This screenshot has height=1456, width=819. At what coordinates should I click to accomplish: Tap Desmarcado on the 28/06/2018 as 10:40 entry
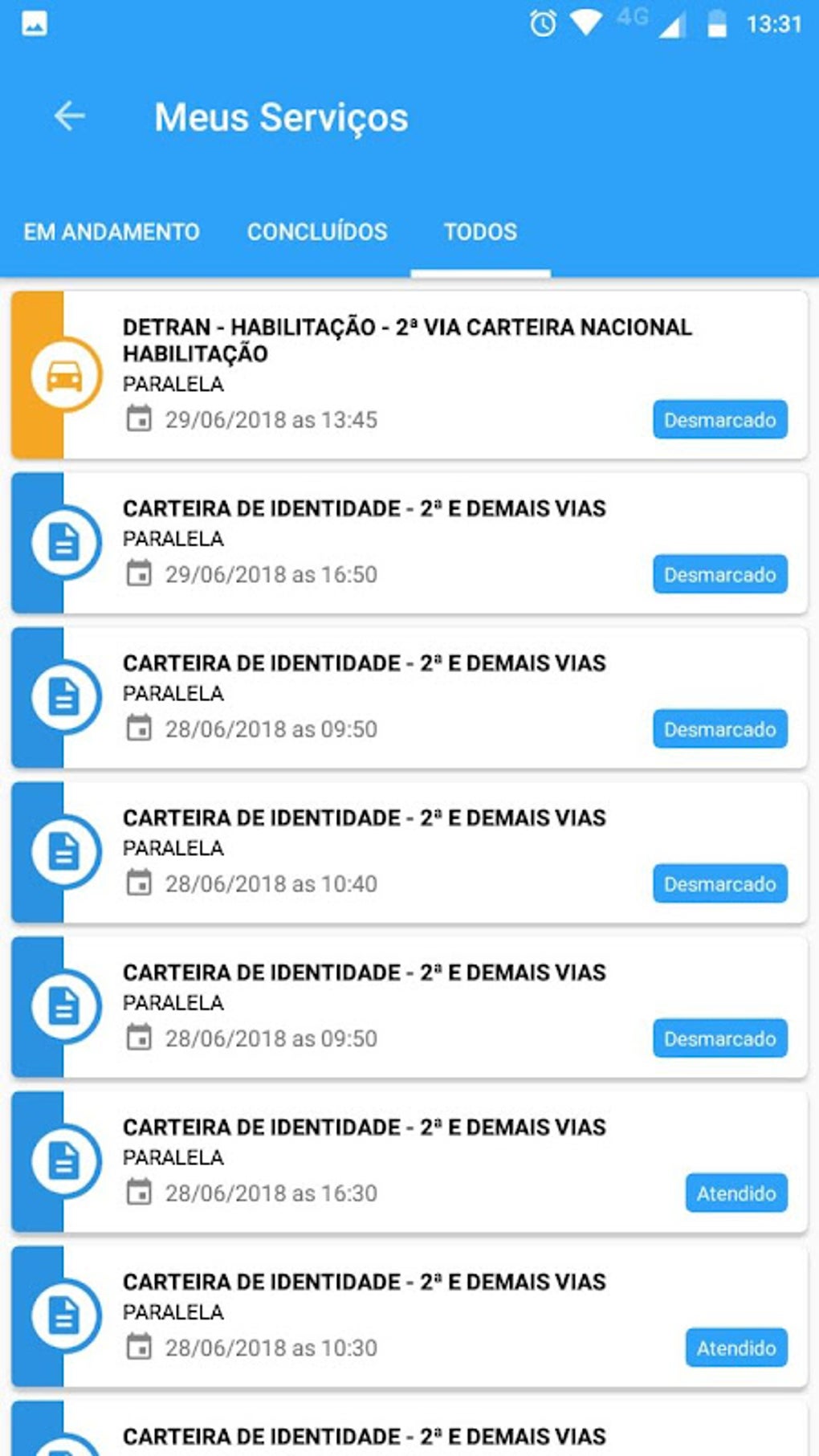tap(719, 883)
